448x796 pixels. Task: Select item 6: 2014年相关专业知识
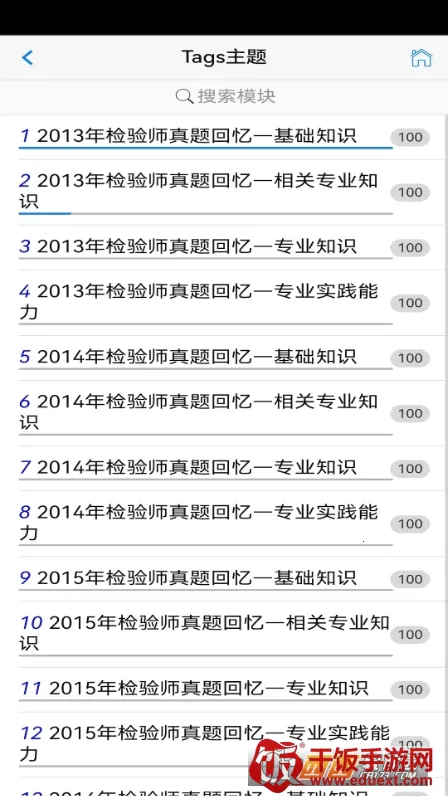tap(224, 413)
